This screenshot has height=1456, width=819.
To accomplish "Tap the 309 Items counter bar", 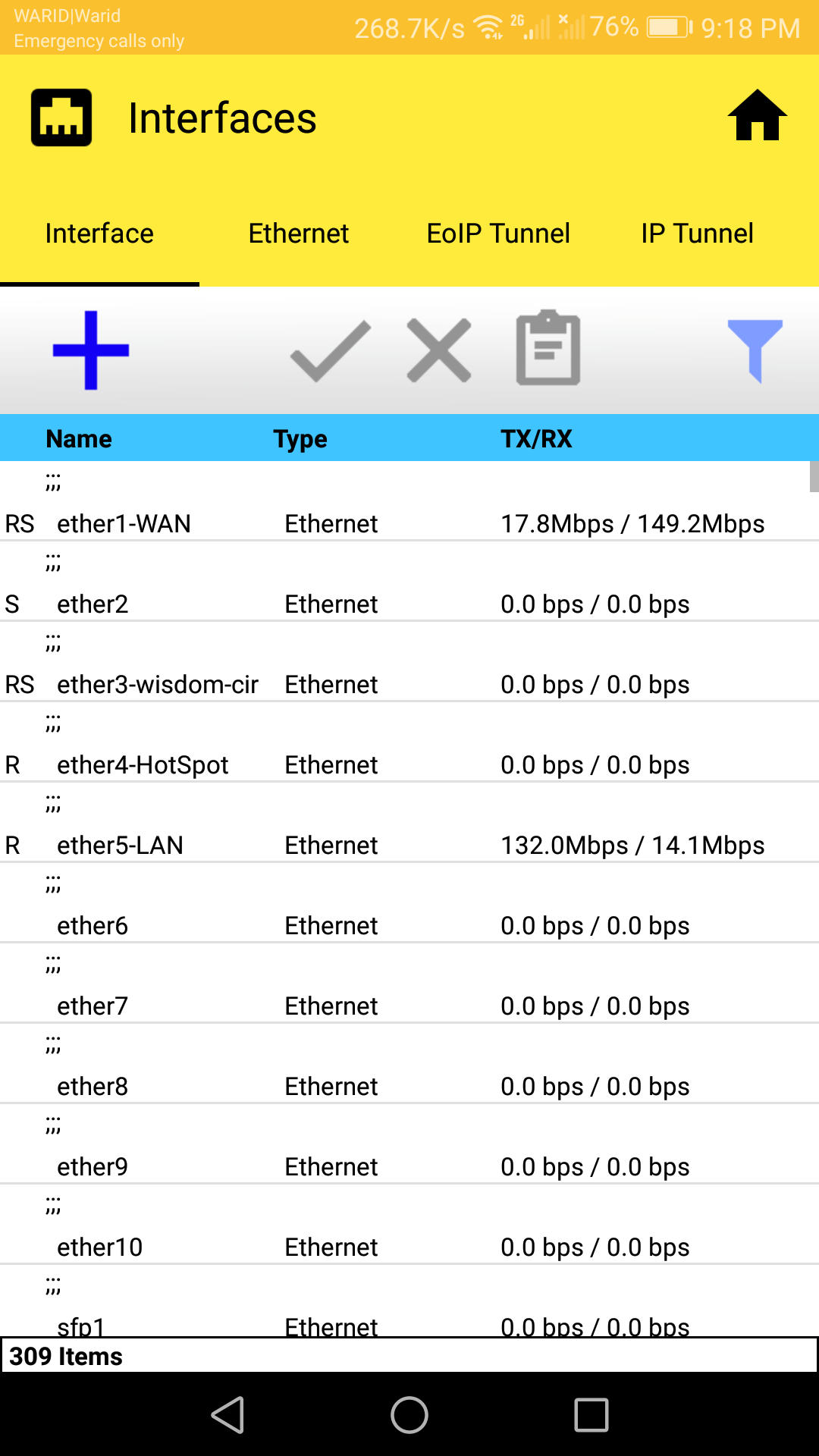I will 409,1357.
